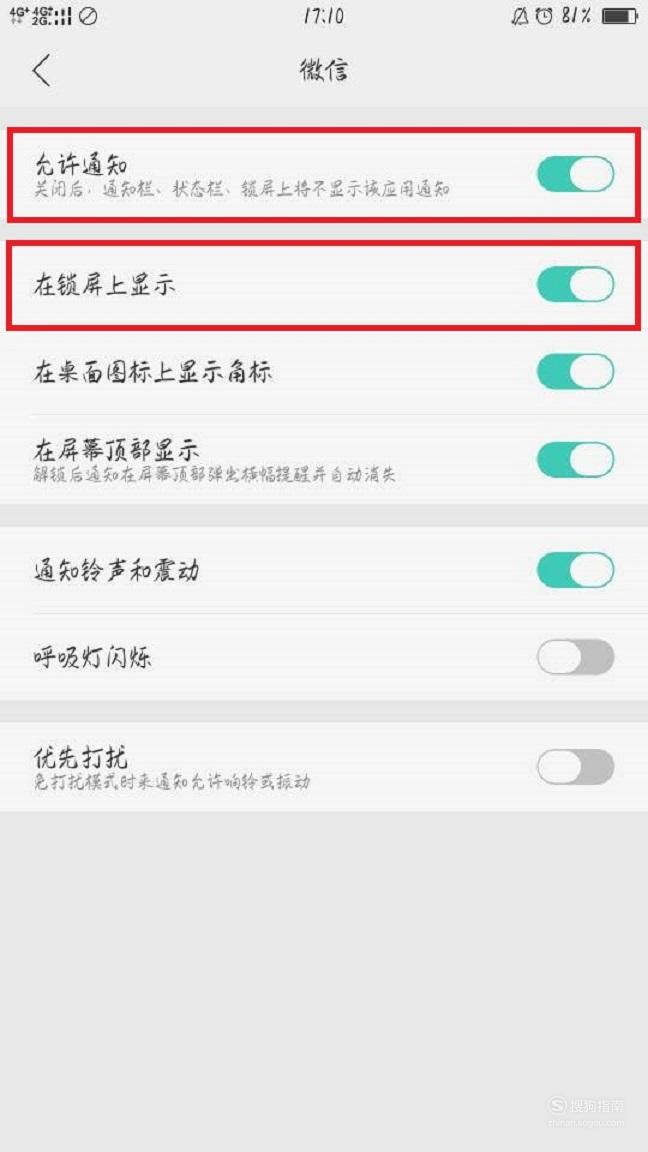Disable 通知铃声和震动

[x=575, y=570]
